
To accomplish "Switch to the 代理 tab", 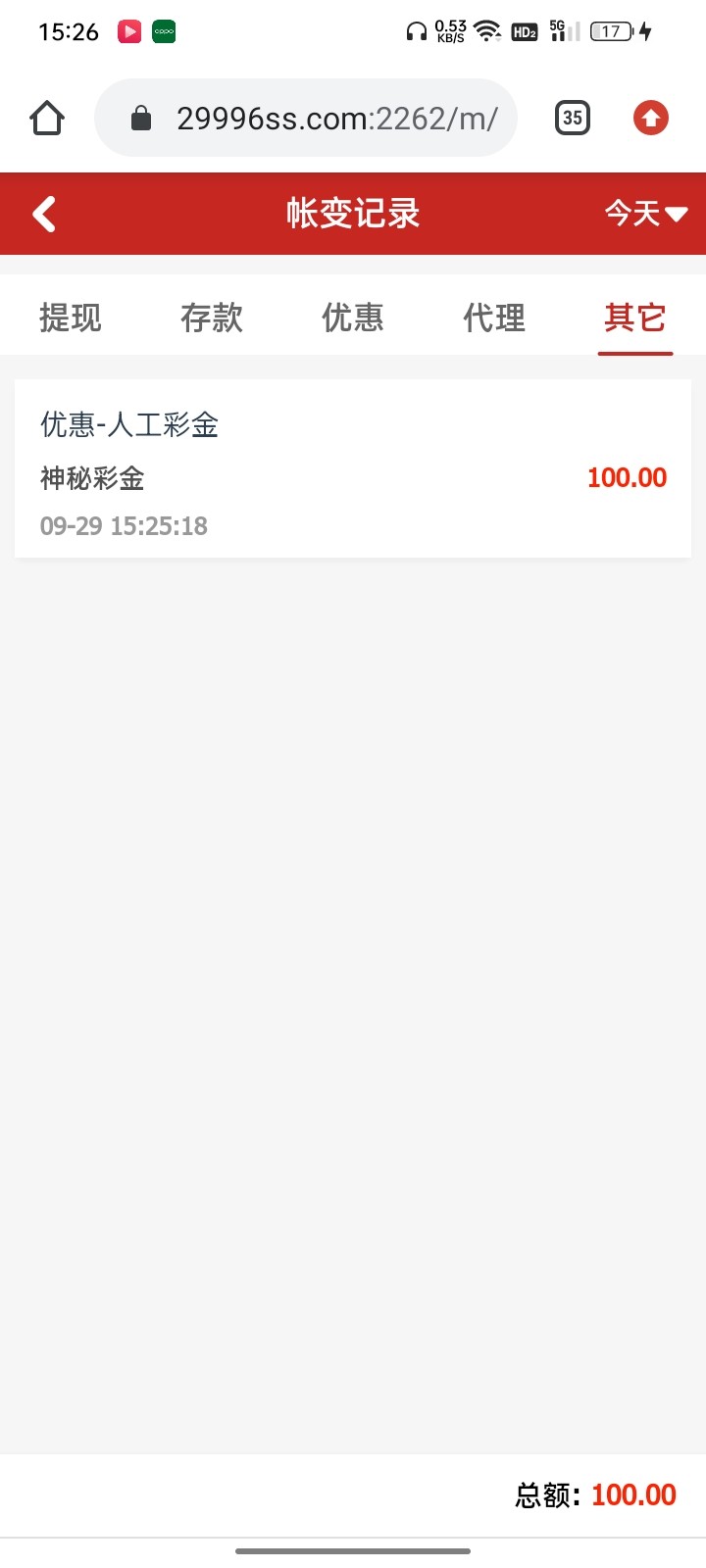I will 494,318.
